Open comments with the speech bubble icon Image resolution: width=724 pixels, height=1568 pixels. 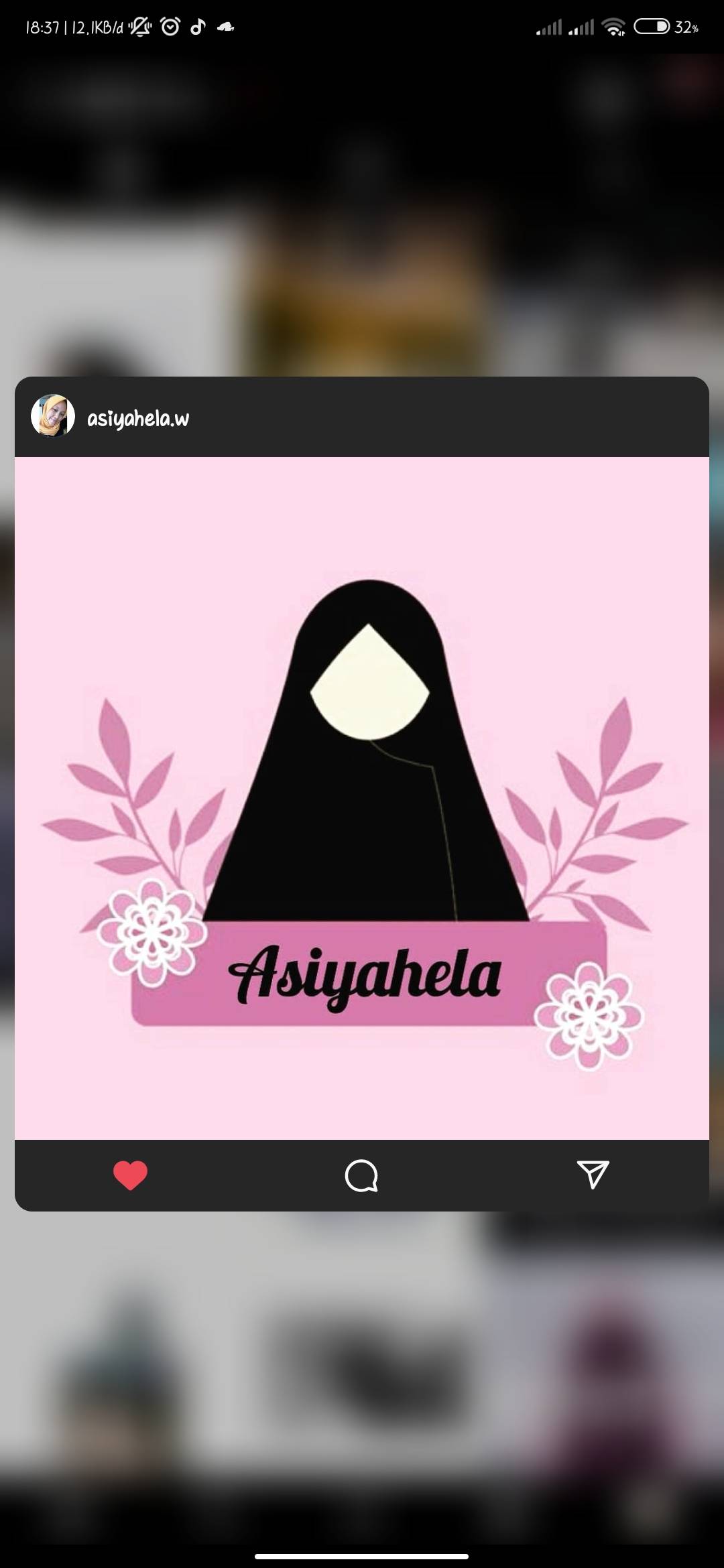click(361, 1175)
